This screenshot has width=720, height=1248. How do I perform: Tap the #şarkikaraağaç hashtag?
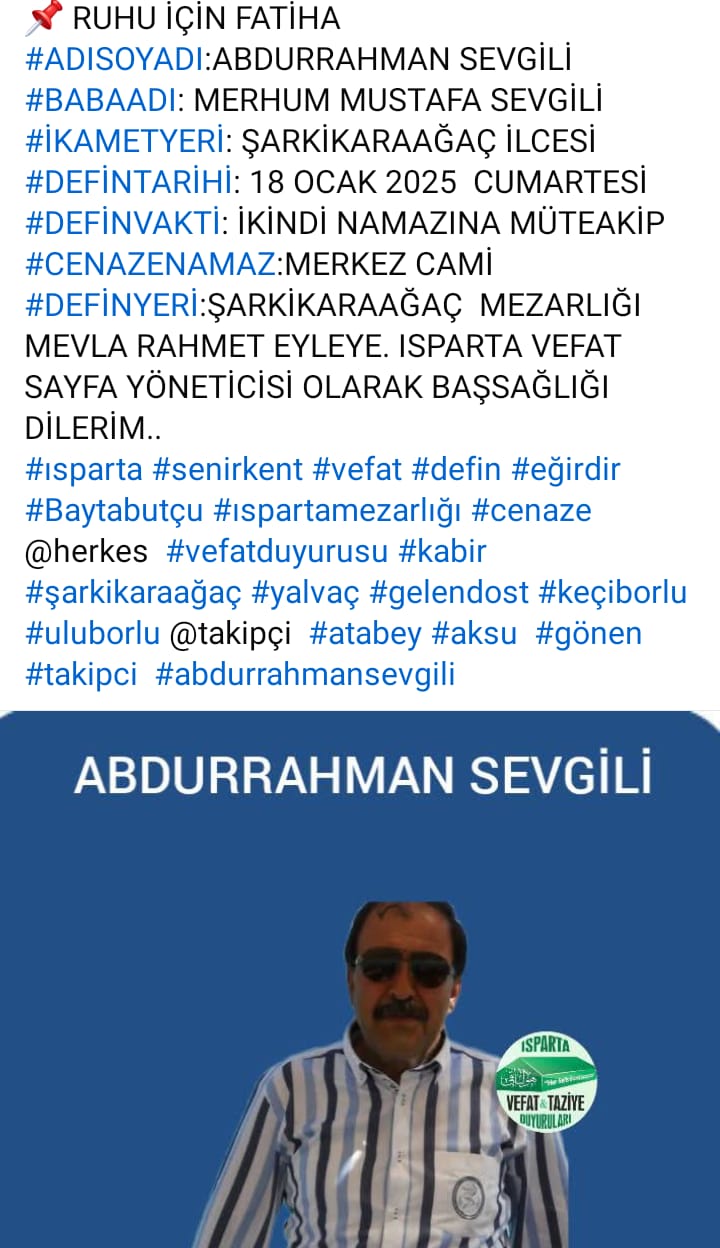tap(133, 592)
